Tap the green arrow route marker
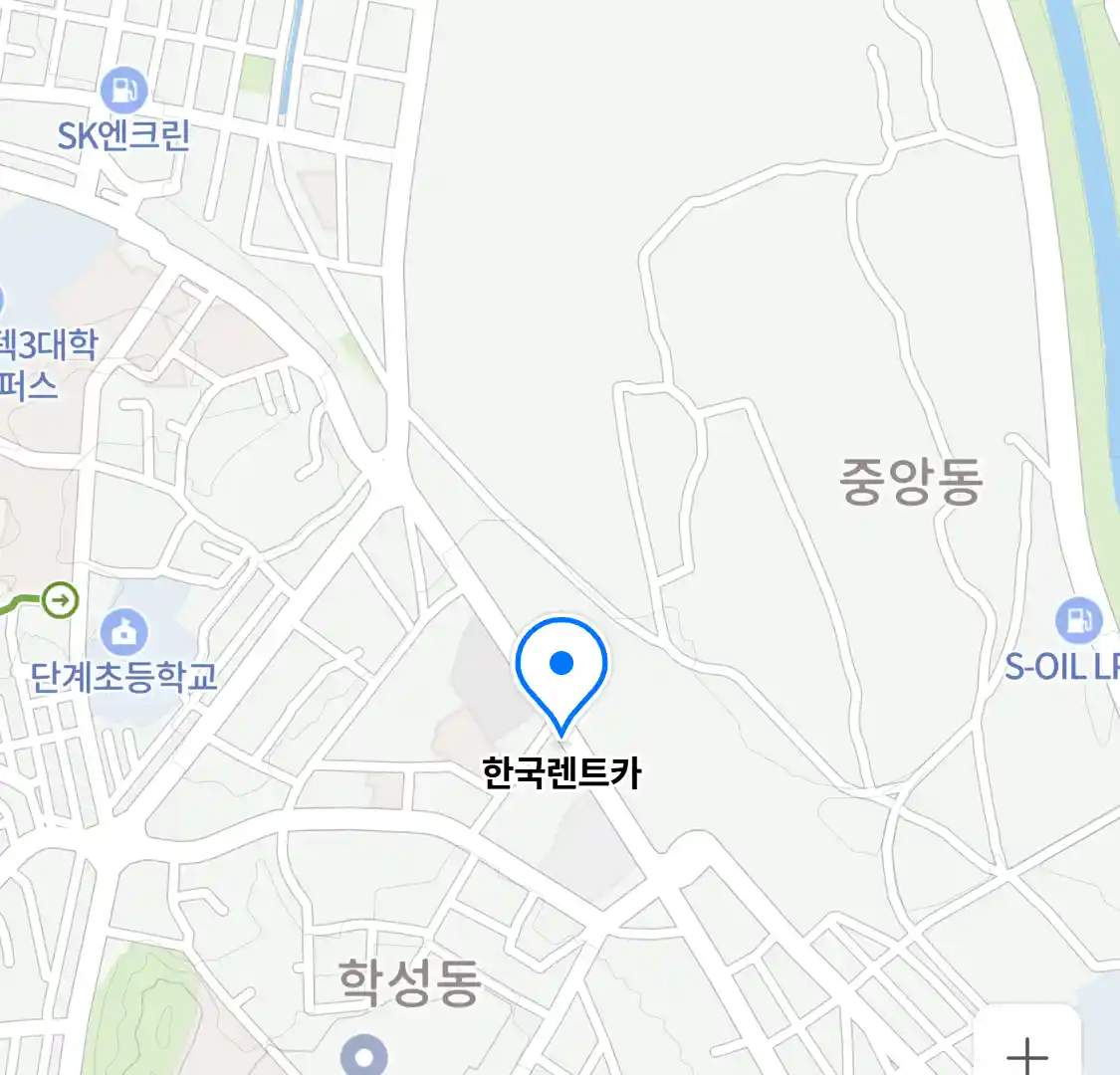 tap(62, 600)
